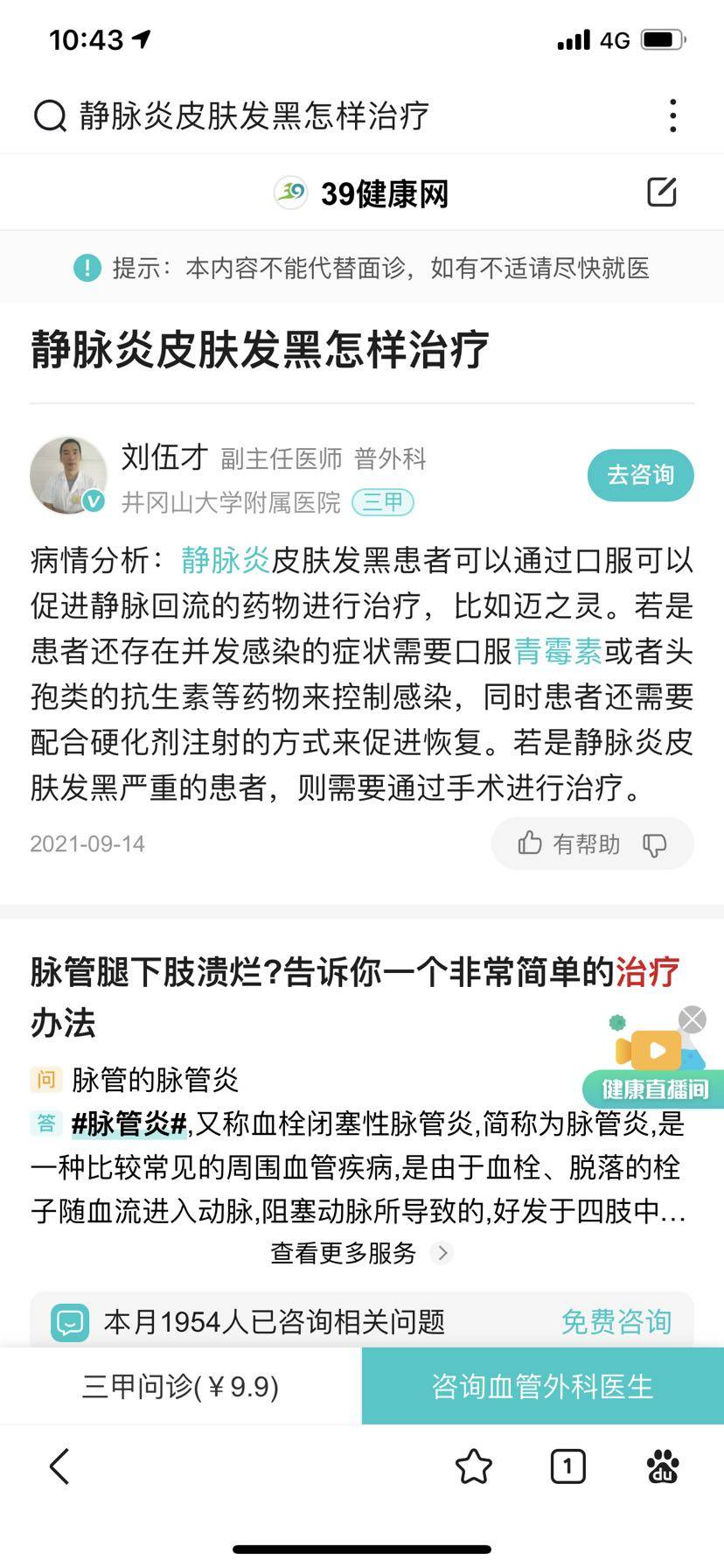This screenshot has height=1568, width=724.
Task: Select 三甲问诊 for ¥9.9
Action: tap(180, 1386)
